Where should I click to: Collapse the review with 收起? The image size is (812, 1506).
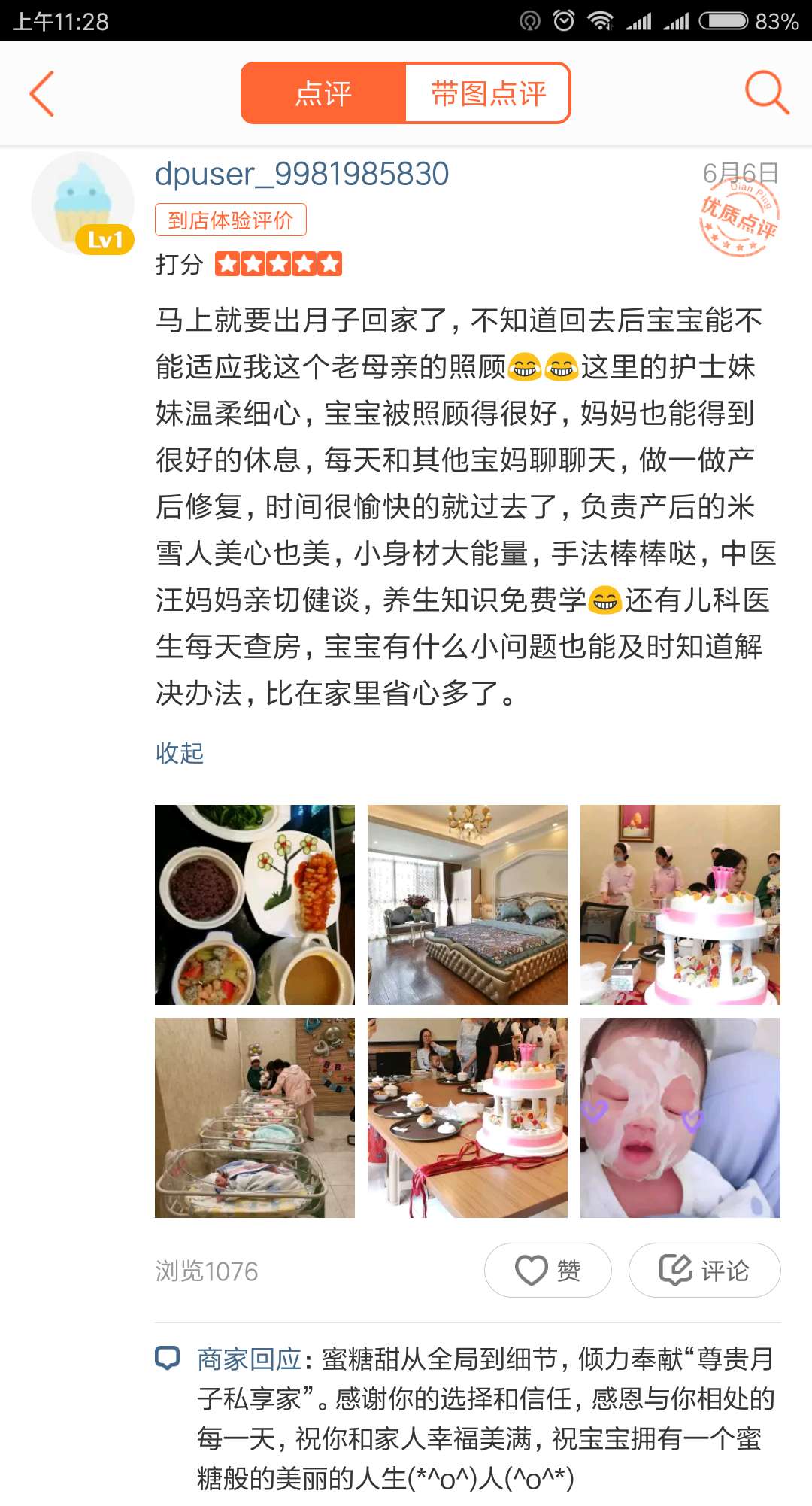[180, 753]
